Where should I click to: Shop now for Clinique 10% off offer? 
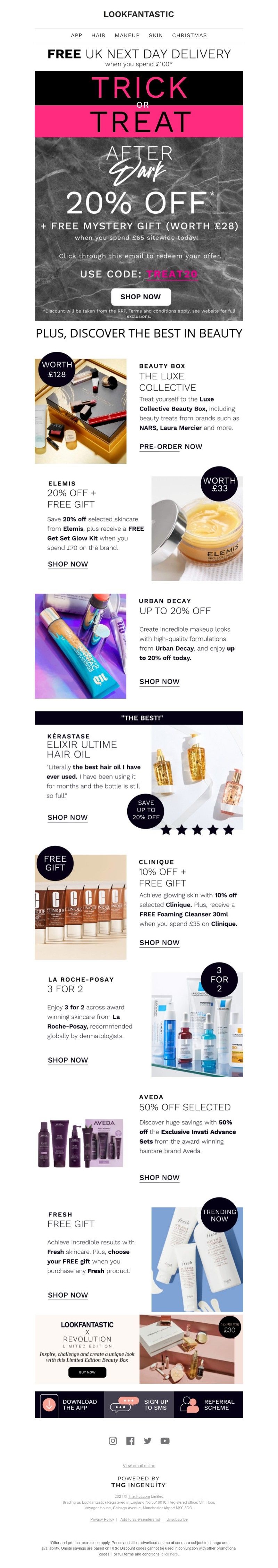click(160, 942)
